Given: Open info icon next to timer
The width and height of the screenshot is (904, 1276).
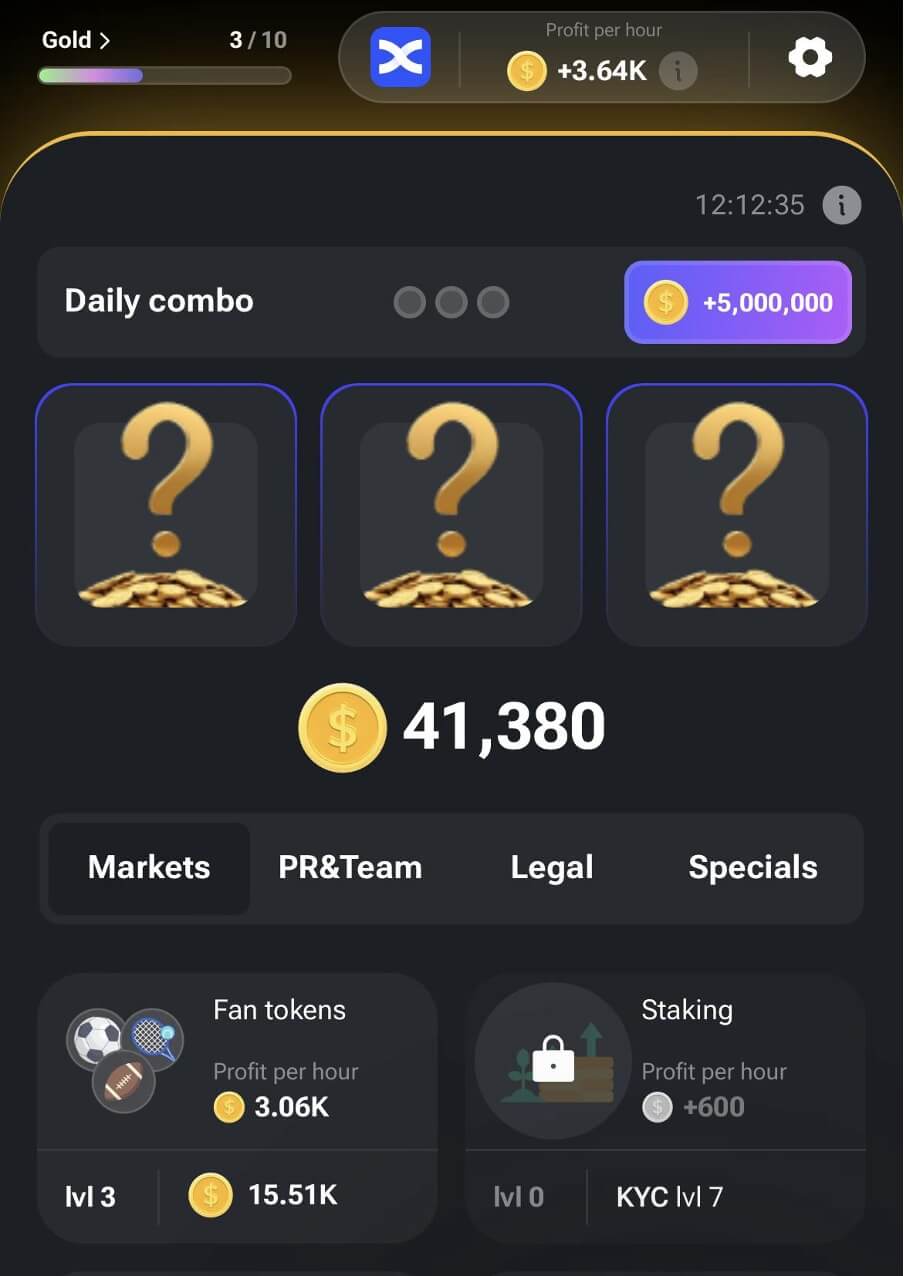Looking at the screenshot, I should [x=841, y=205].
